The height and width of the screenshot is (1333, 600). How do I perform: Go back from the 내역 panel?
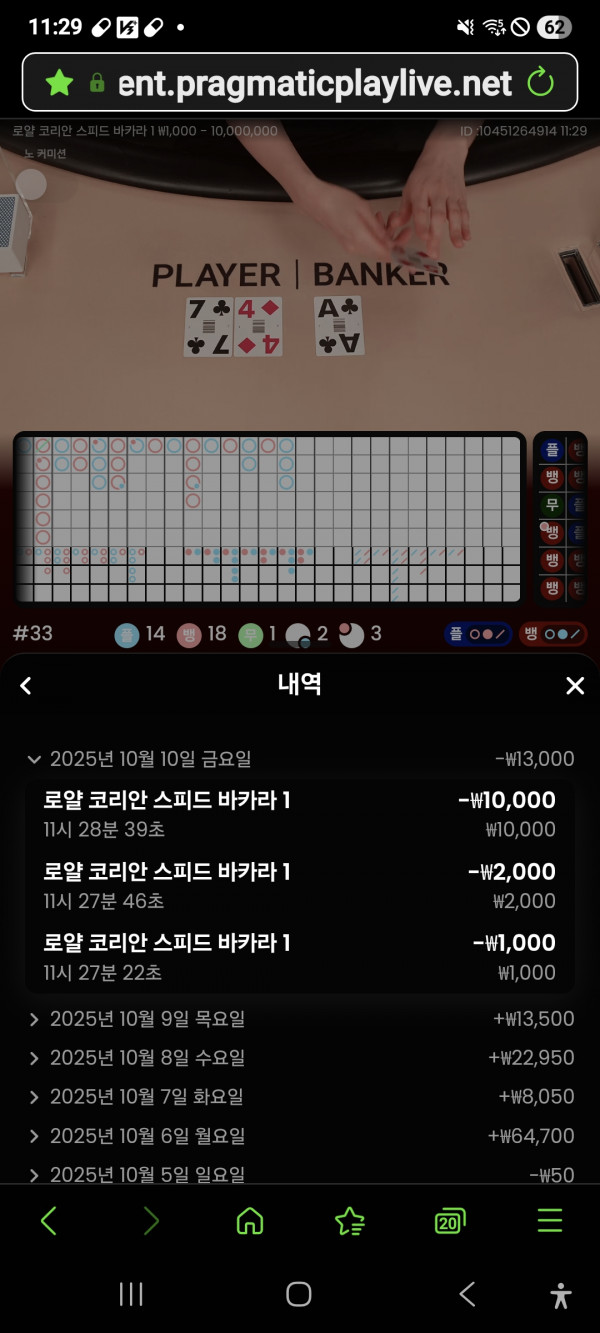click(26, 685)
